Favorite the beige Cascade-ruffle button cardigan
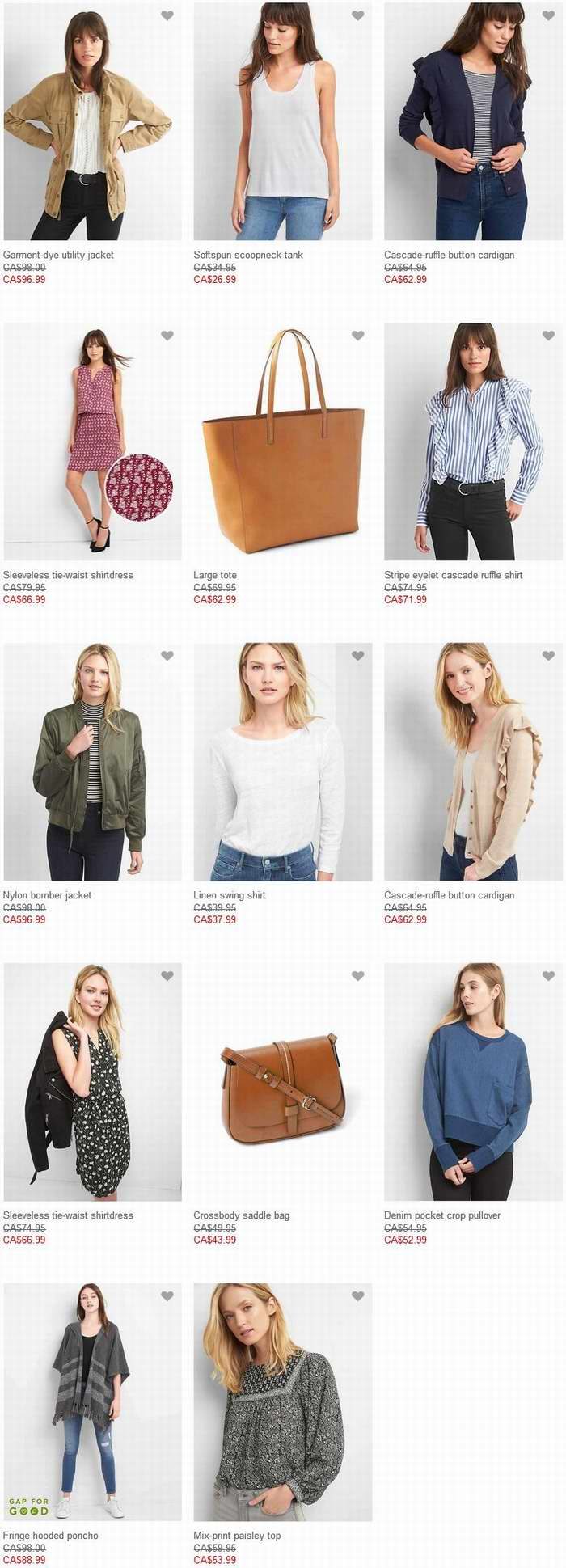This screenshot has width=566, height=1568. click(548, 656)
